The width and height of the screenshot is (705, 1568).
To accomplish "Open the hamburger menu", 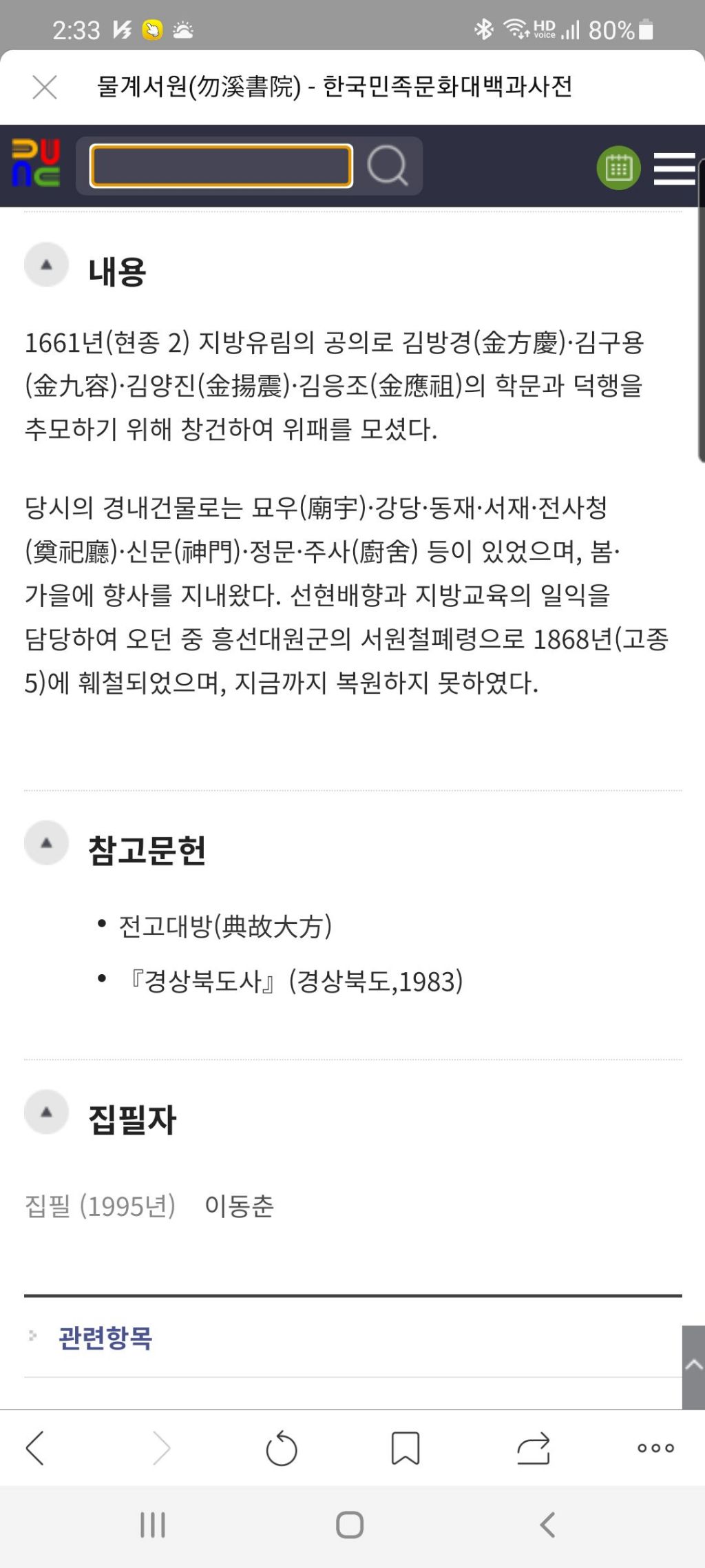I will click(x=674, y=168).
